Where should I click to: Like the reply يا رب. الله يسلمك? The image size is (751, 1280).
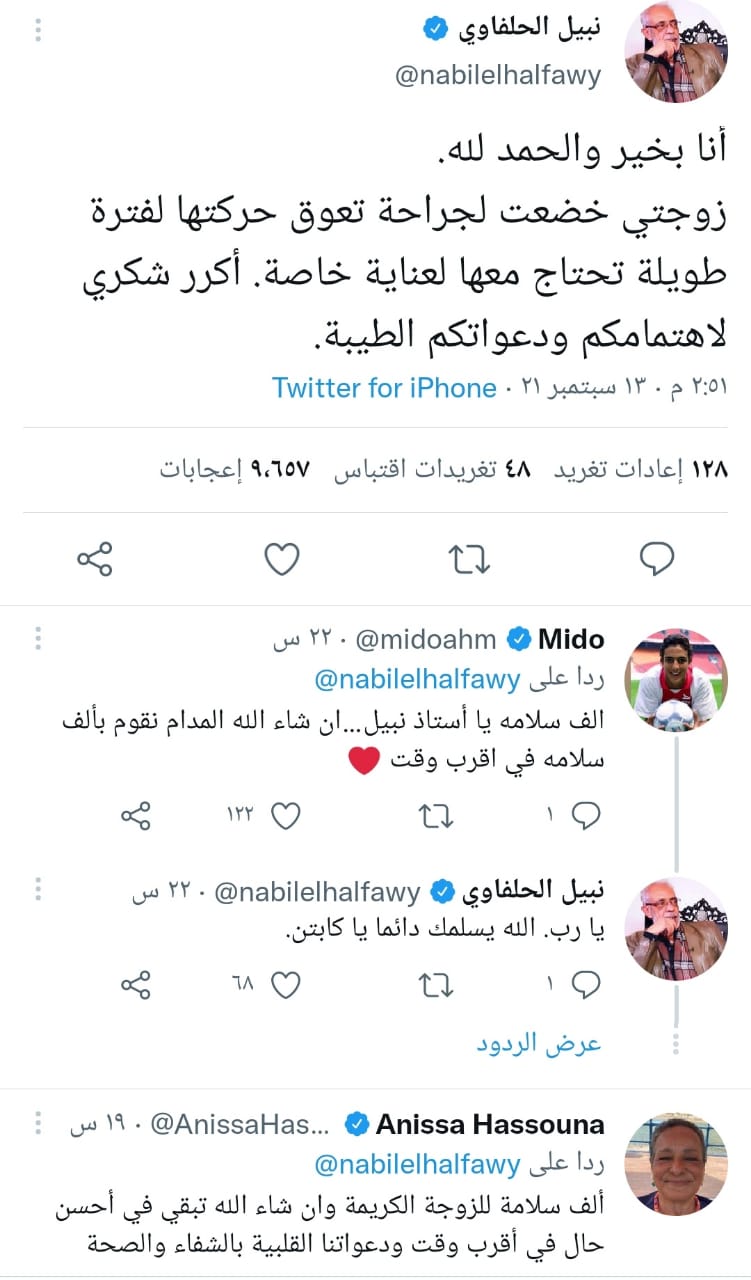pyautogui.click(x=286, y=986)
